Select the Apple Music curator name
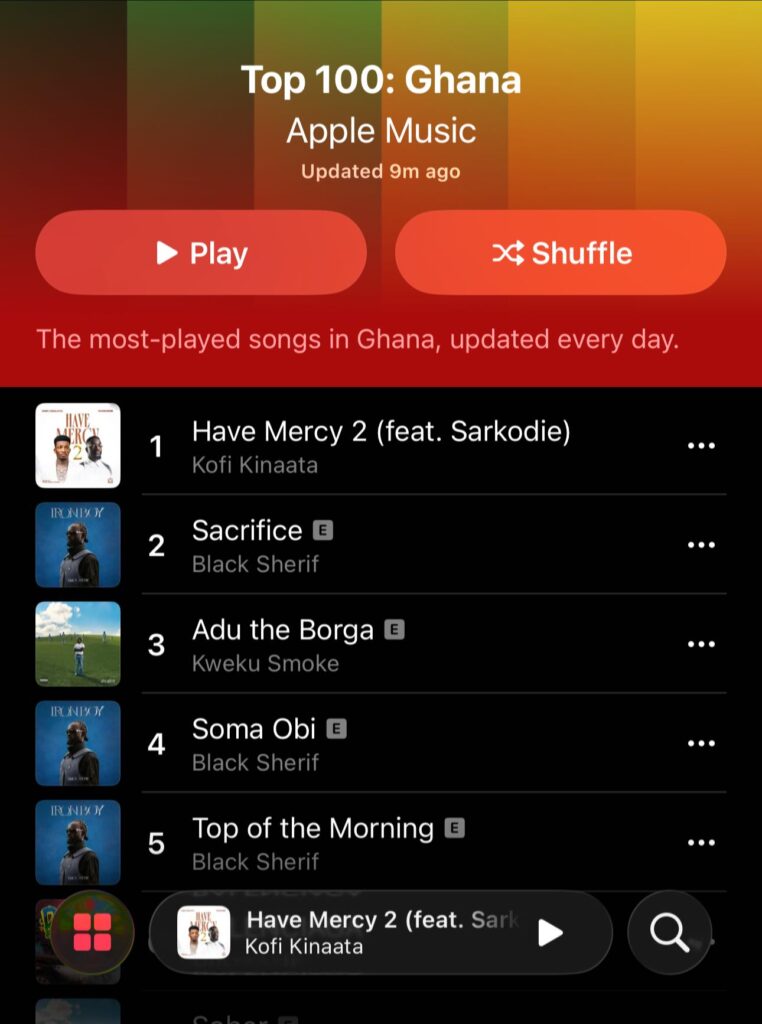 coord(381,130)
